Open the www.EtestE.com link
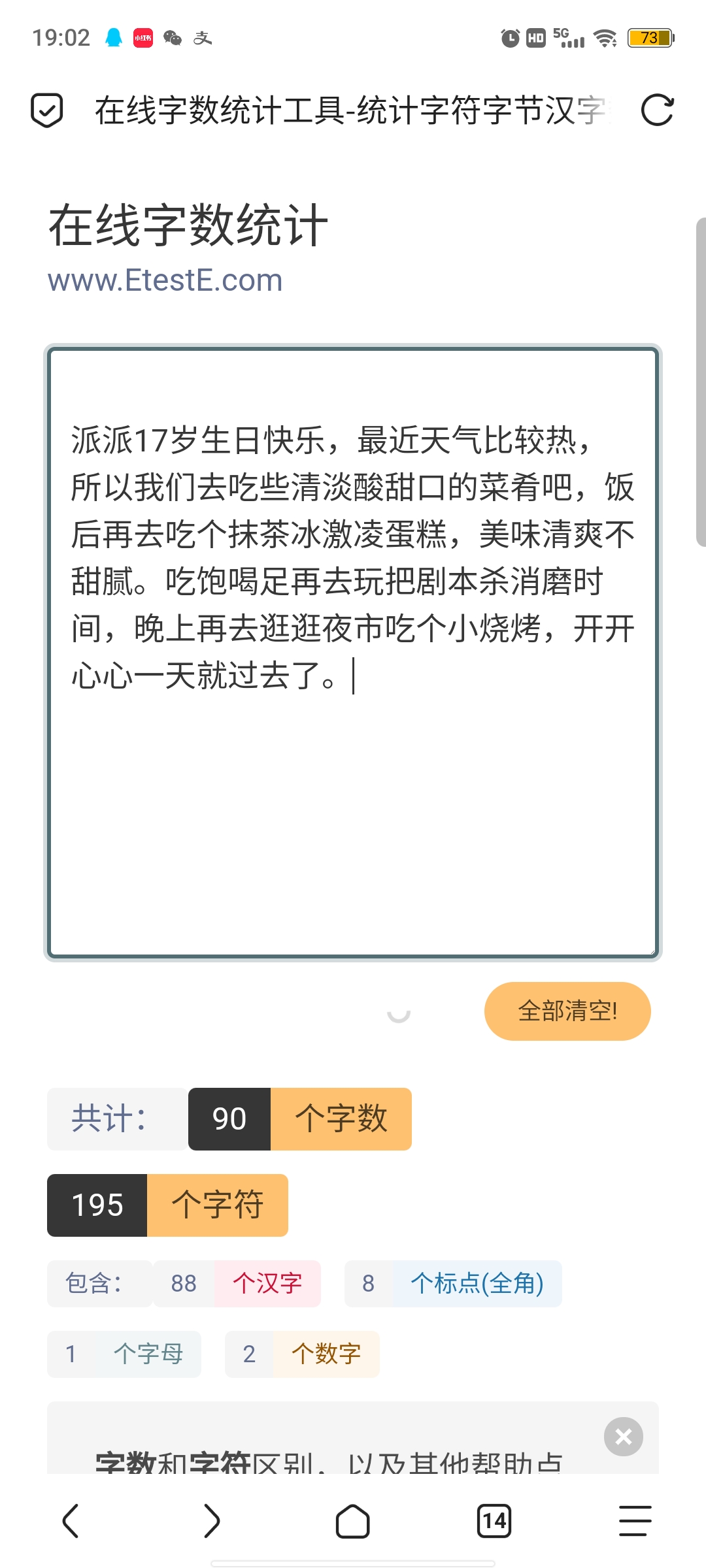 pyautogui.click(x=165, y=280)
